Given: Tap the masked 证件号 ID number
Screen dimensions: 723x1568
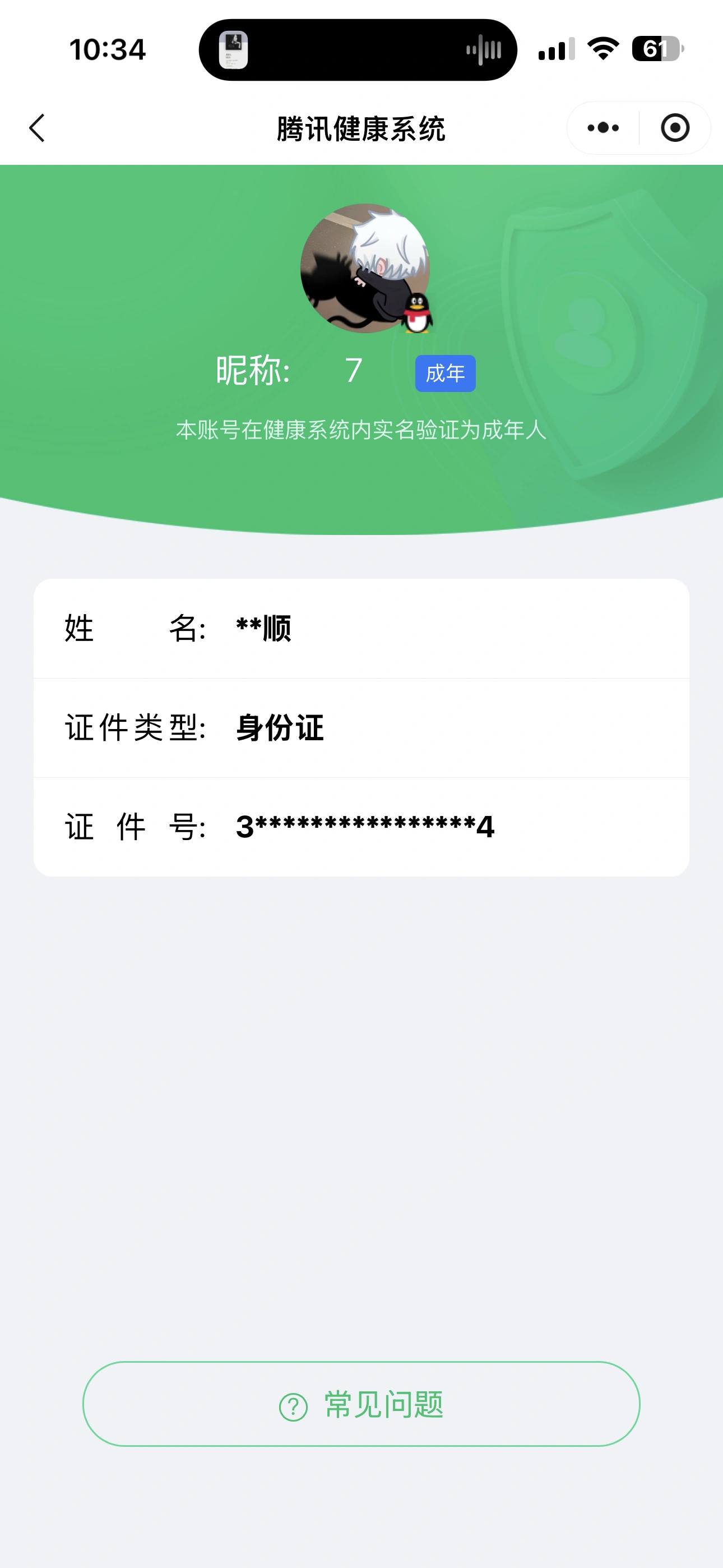Looking at the screenshot, I should click(x=365, y=827).
